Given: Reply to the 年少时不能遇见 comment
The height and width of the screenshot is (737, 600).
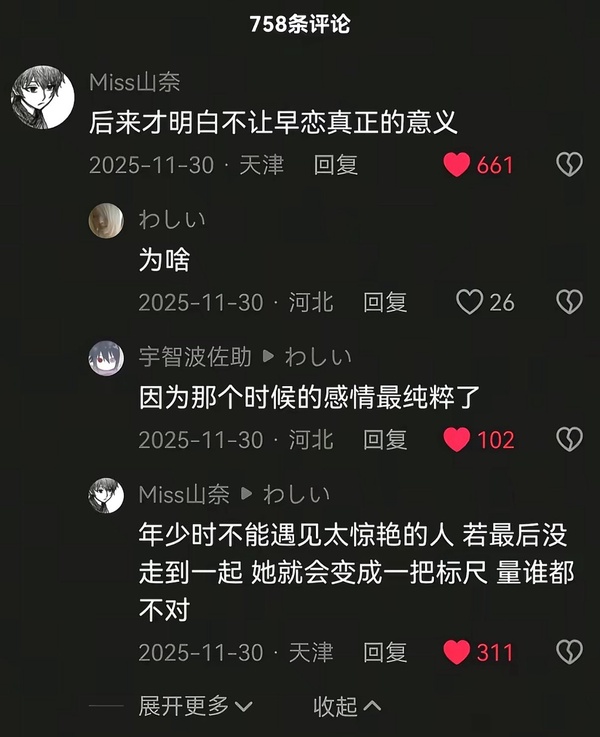Looking at the screenshot, I should tap(385, 653).
